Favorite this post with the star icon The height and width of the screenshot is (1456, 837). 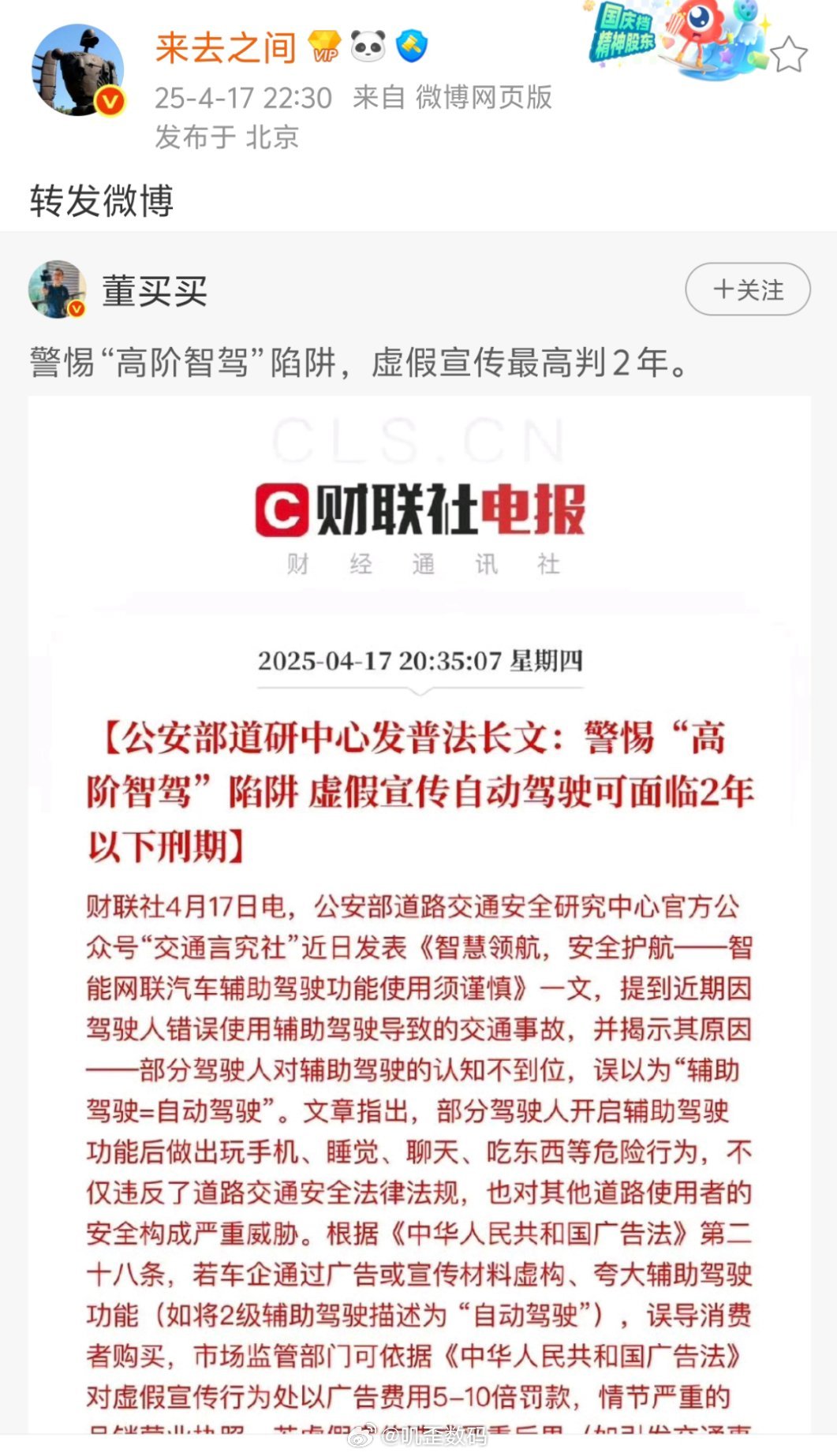click(788, 55)
